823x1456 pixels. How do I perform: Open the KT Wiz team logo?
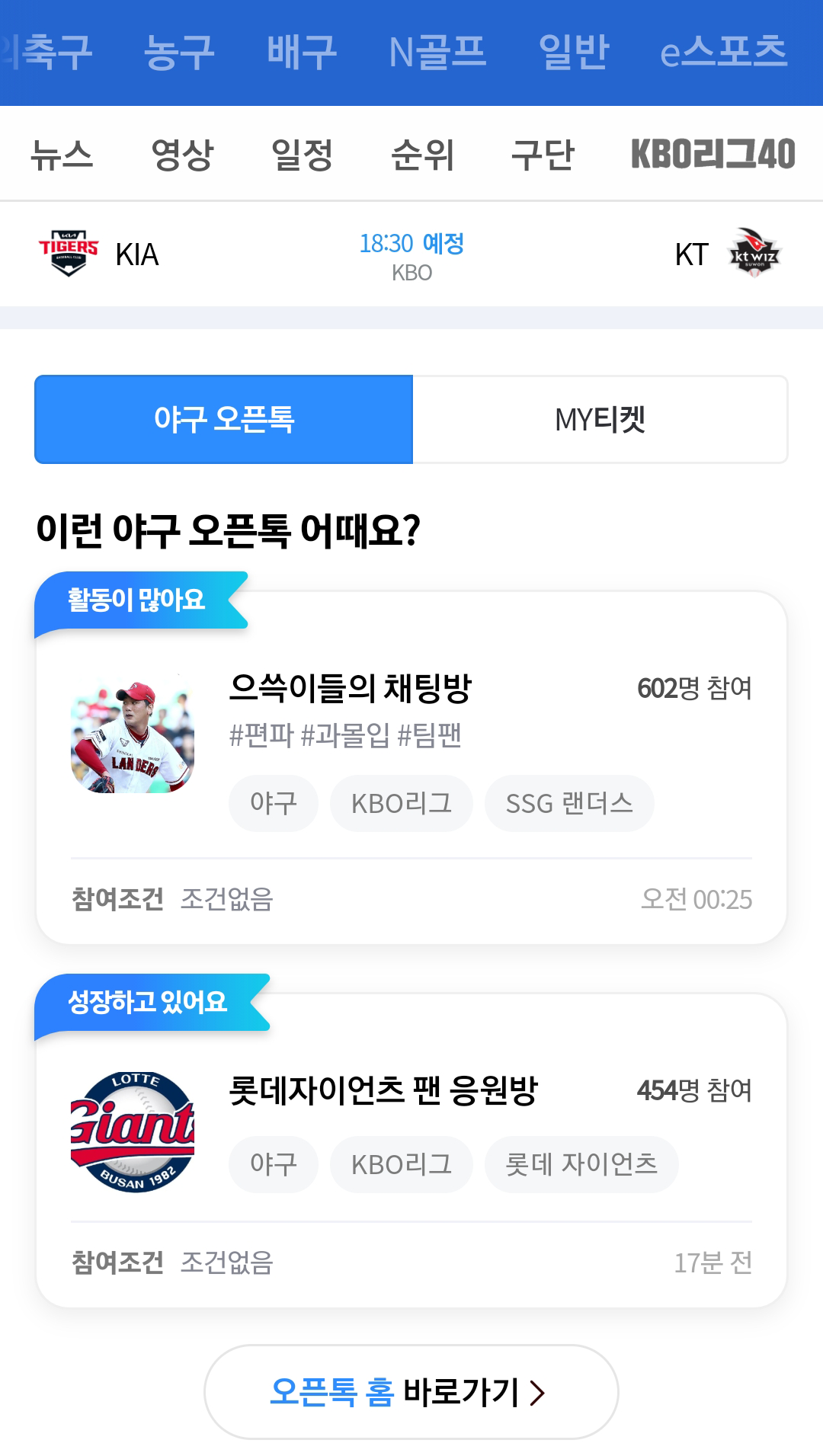754,254
